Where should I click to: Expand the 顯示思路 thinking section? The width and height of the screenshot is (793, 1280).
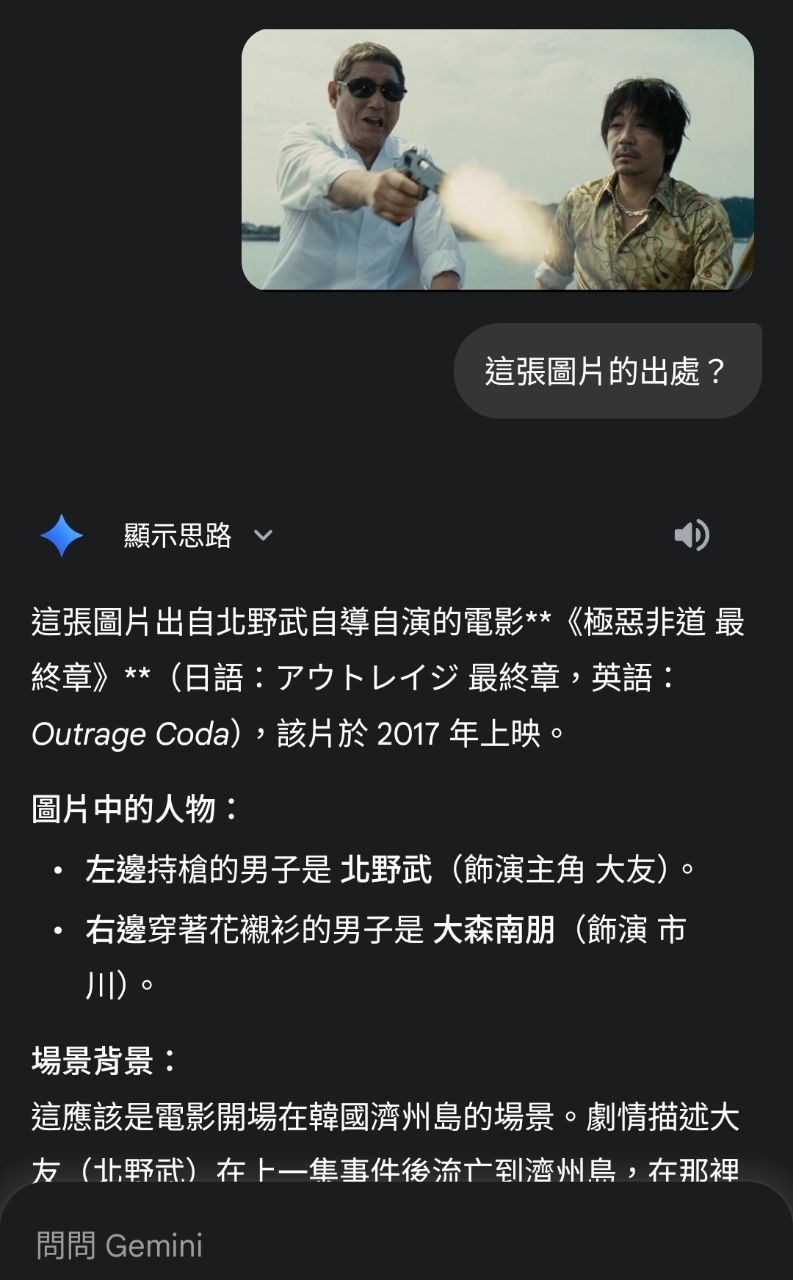[198, 535]
